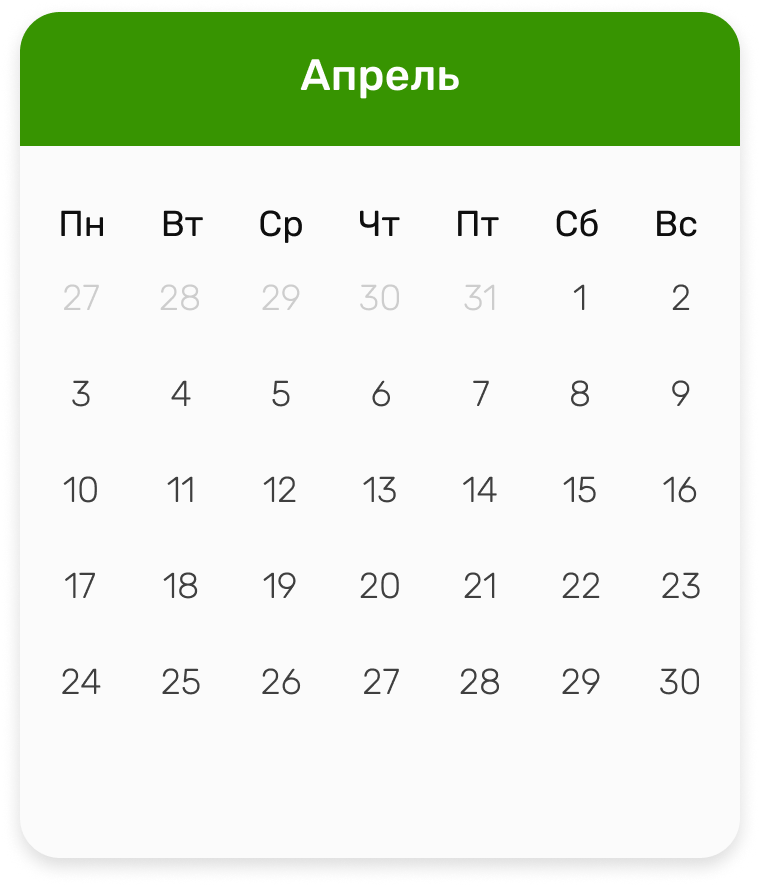The width and height of the screenshot is (760, 886).
Task: Choose date 7 in April
Action: click(x=480, y=394)
